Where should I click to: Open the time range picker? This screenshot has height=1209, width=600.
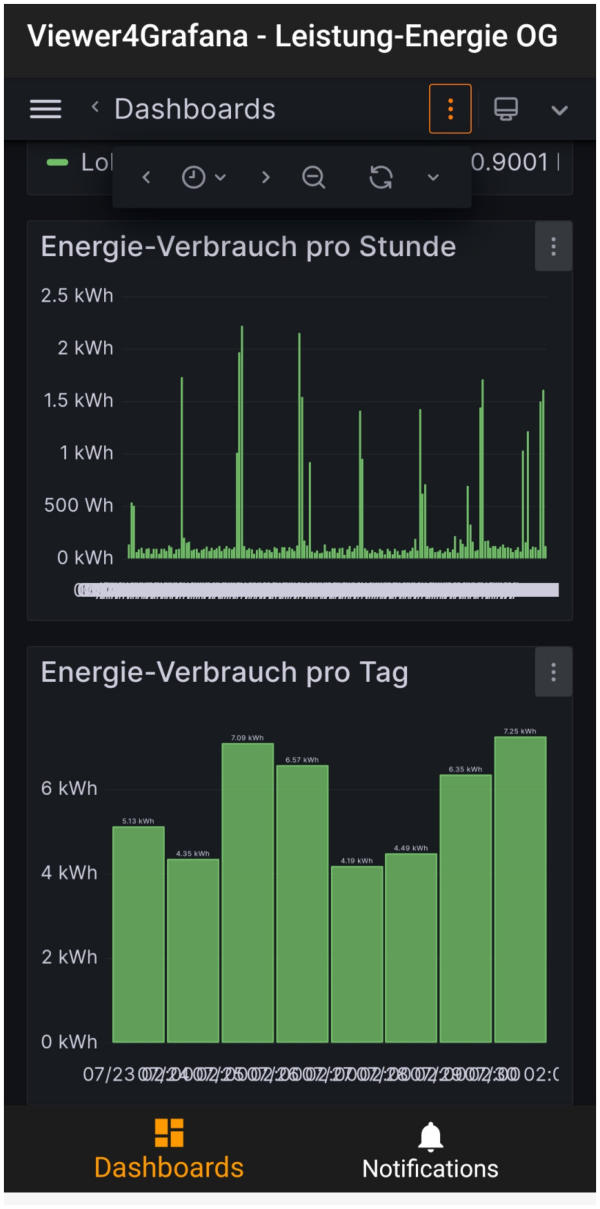(203, 177)
